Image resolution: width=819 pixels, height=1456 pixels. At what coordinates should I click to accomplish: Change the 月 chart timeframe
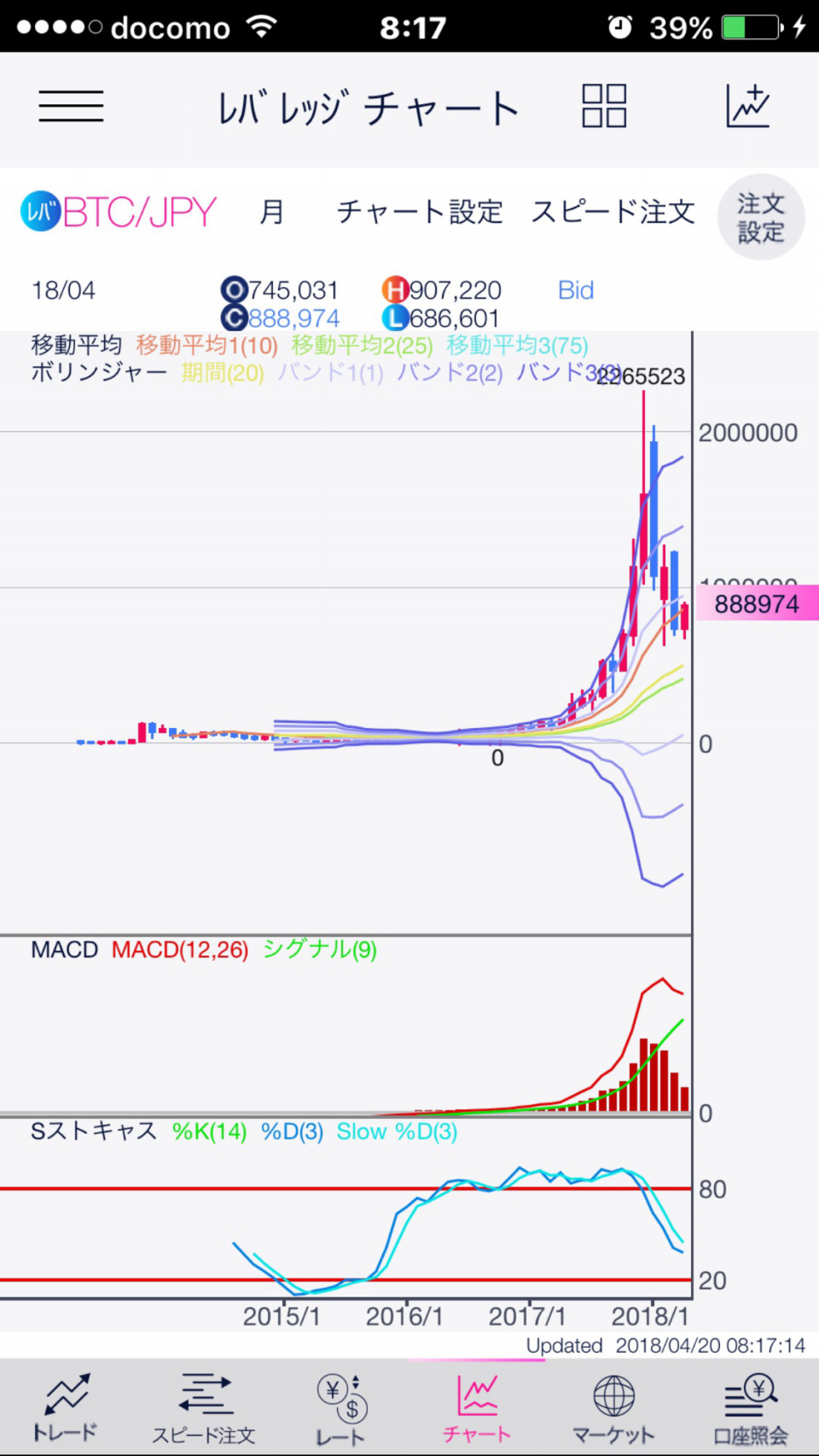coord(271,212)
